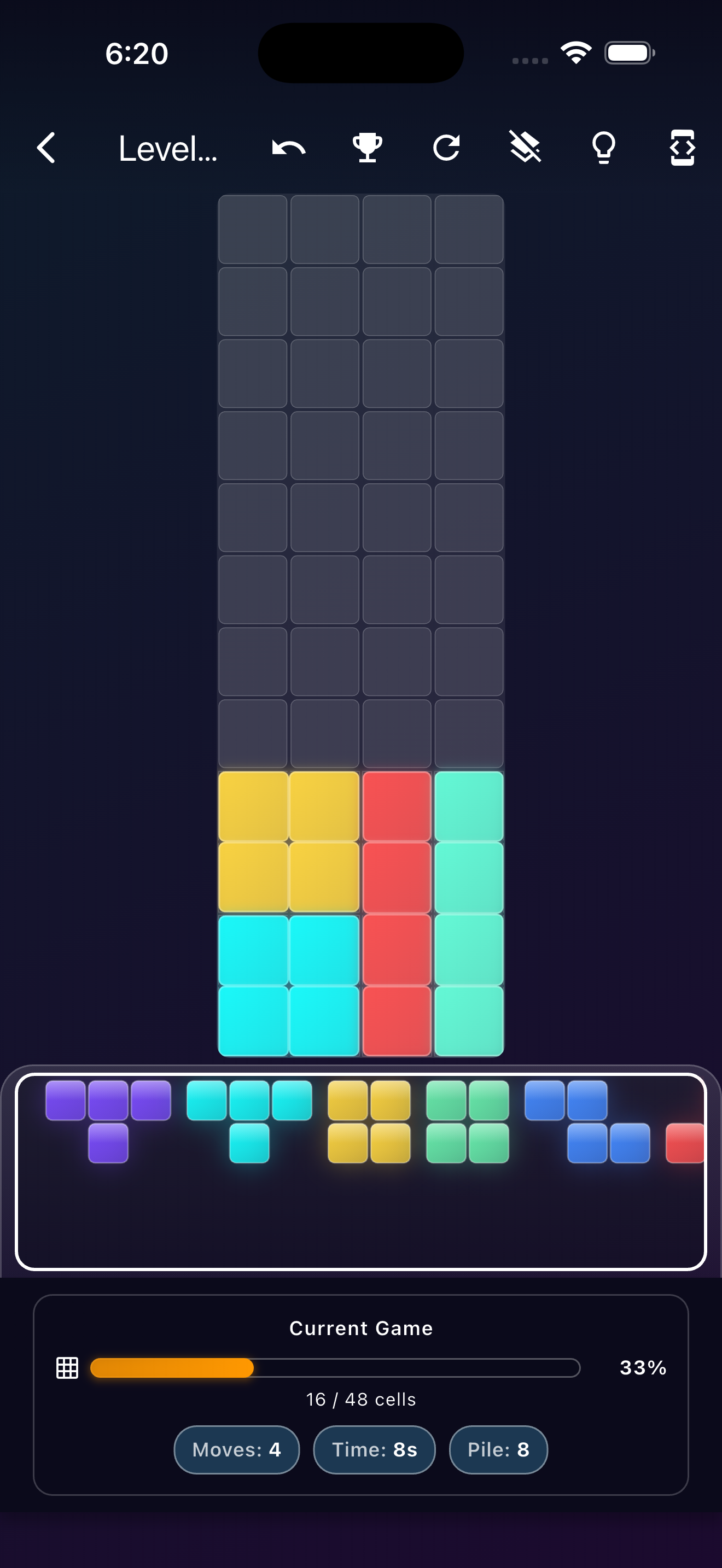Pick the green square piece

[x=467, y=1122]
